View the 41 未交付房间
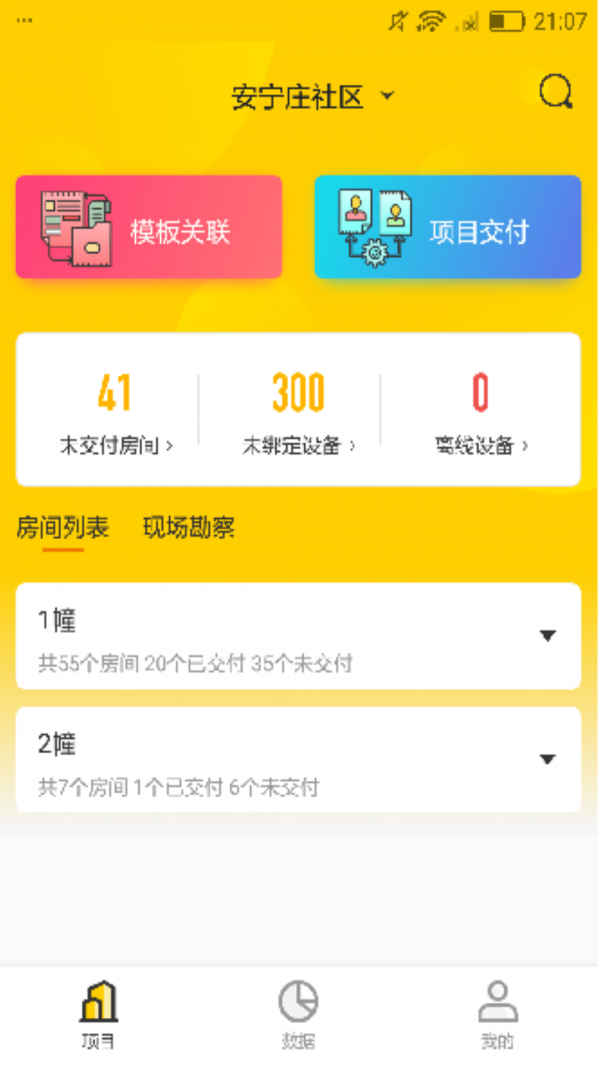The image size is (600, 1067). point(115,410)
